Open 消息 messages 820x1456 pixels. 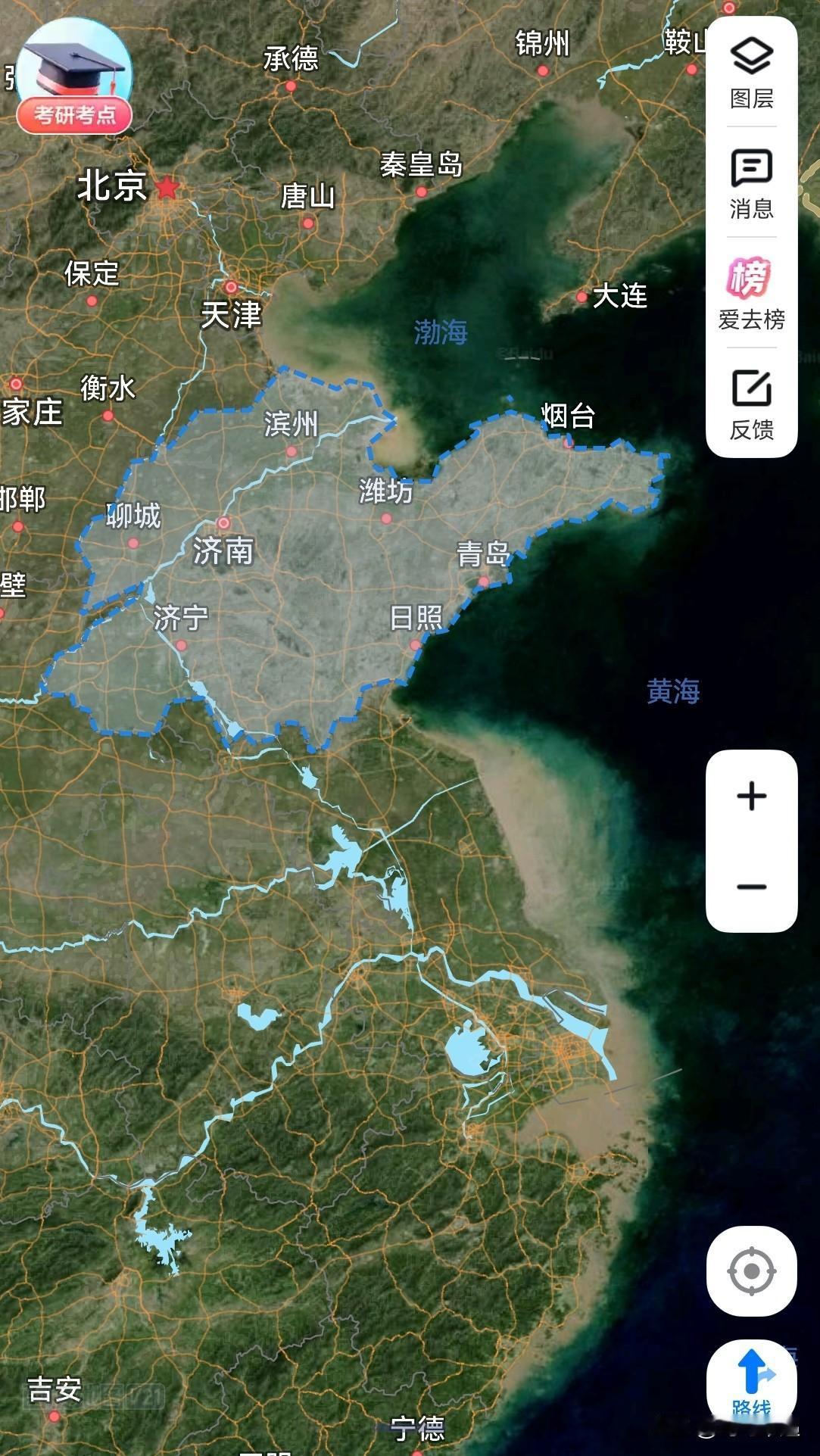tap(751, 184)
